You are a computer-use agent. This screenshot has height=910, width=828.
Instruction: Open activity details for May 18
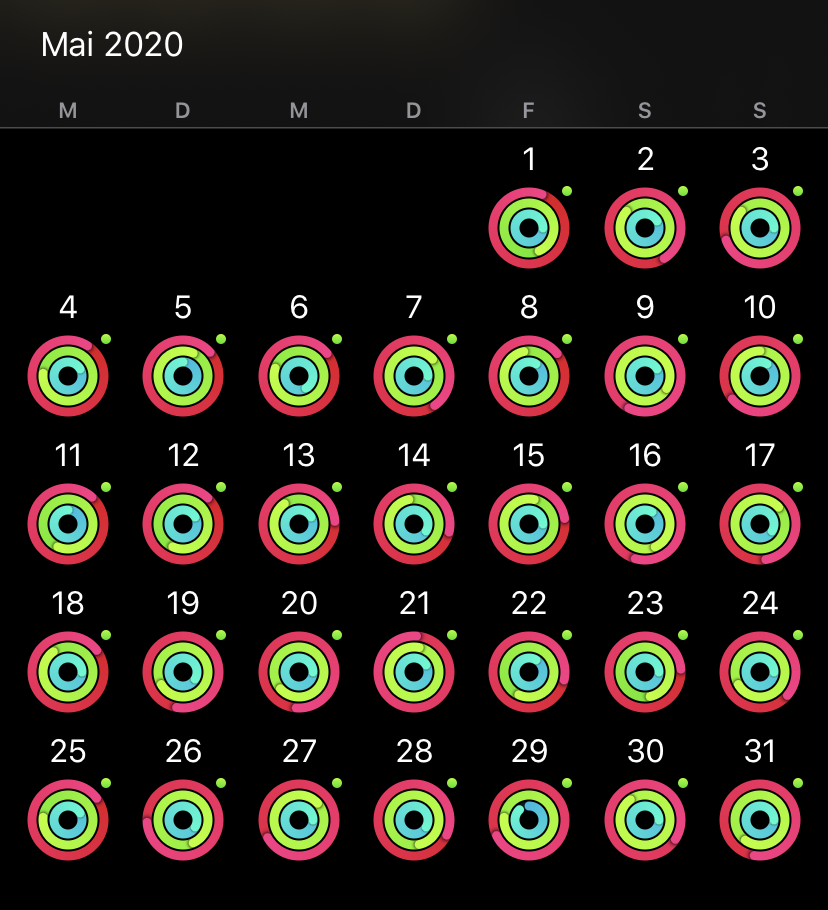[x=68, y=672]
